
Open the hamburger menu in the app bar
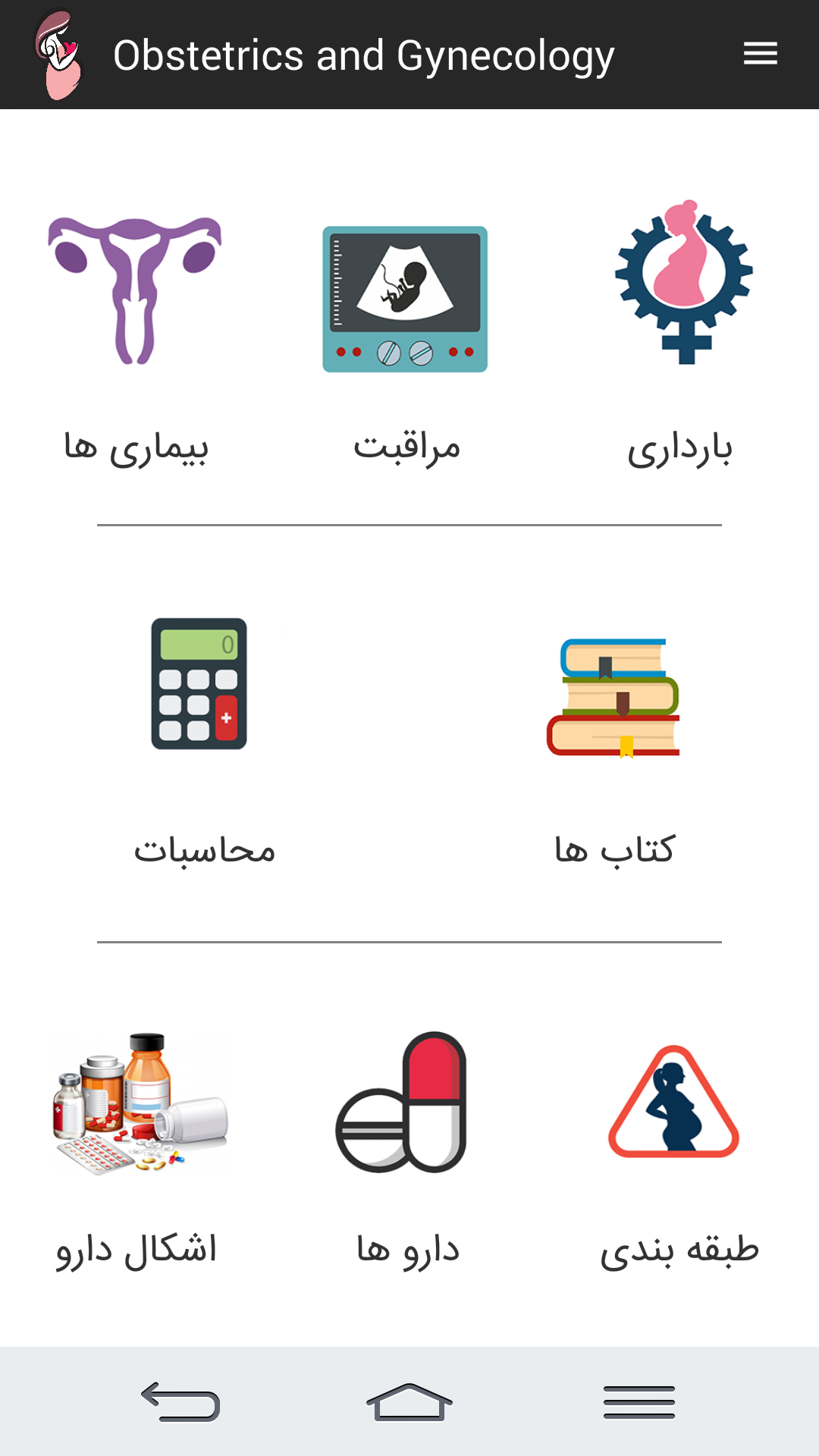coord(760,54)
